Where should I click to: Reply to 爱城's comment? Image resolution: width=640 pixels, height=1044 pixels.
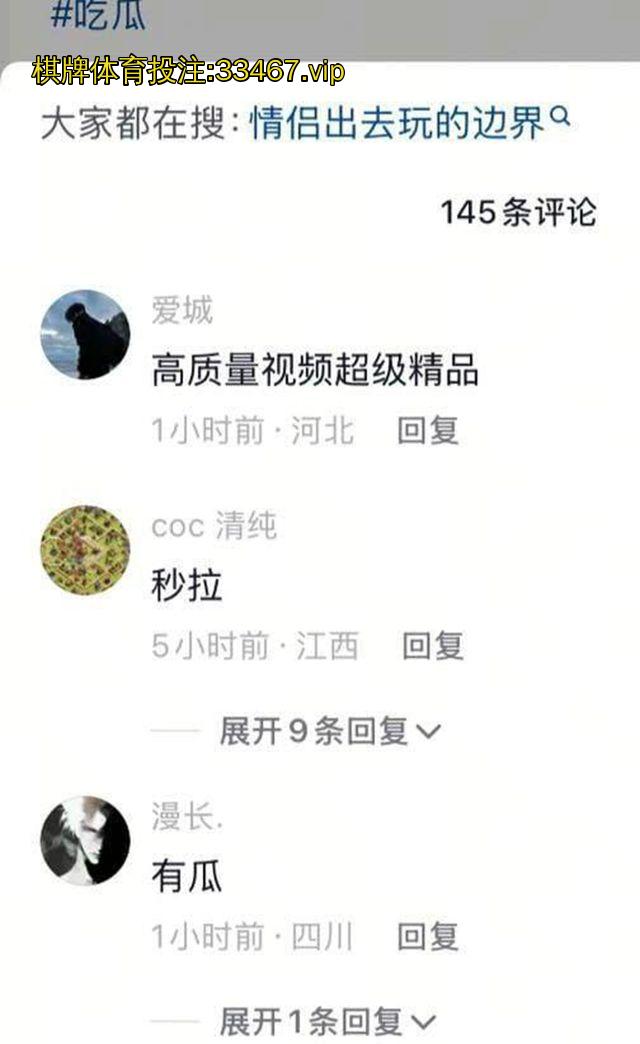(x=428, y=430)
